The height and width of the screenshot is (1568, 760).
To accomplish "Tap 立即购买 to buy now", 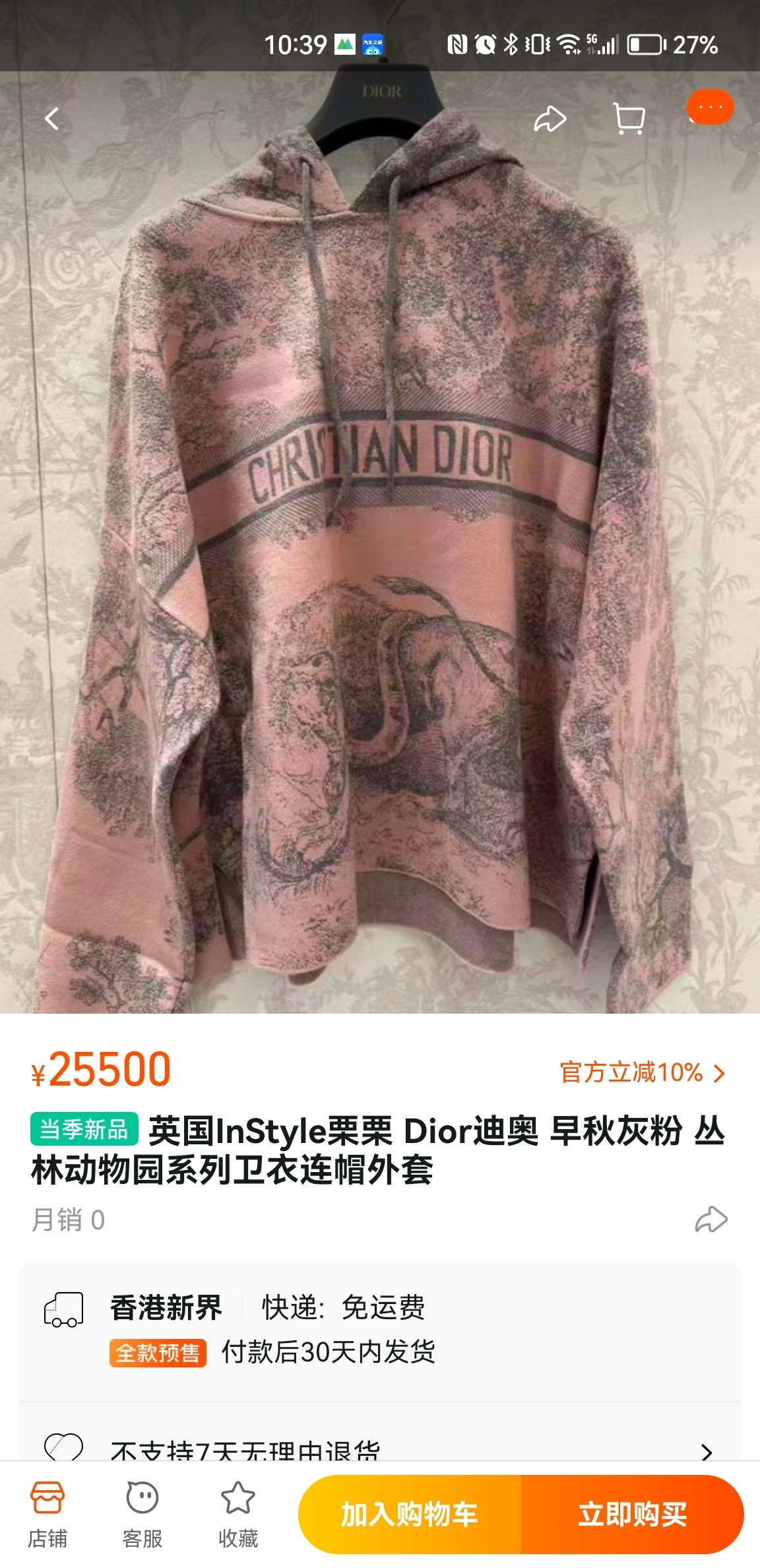I will pos(632,1514).
